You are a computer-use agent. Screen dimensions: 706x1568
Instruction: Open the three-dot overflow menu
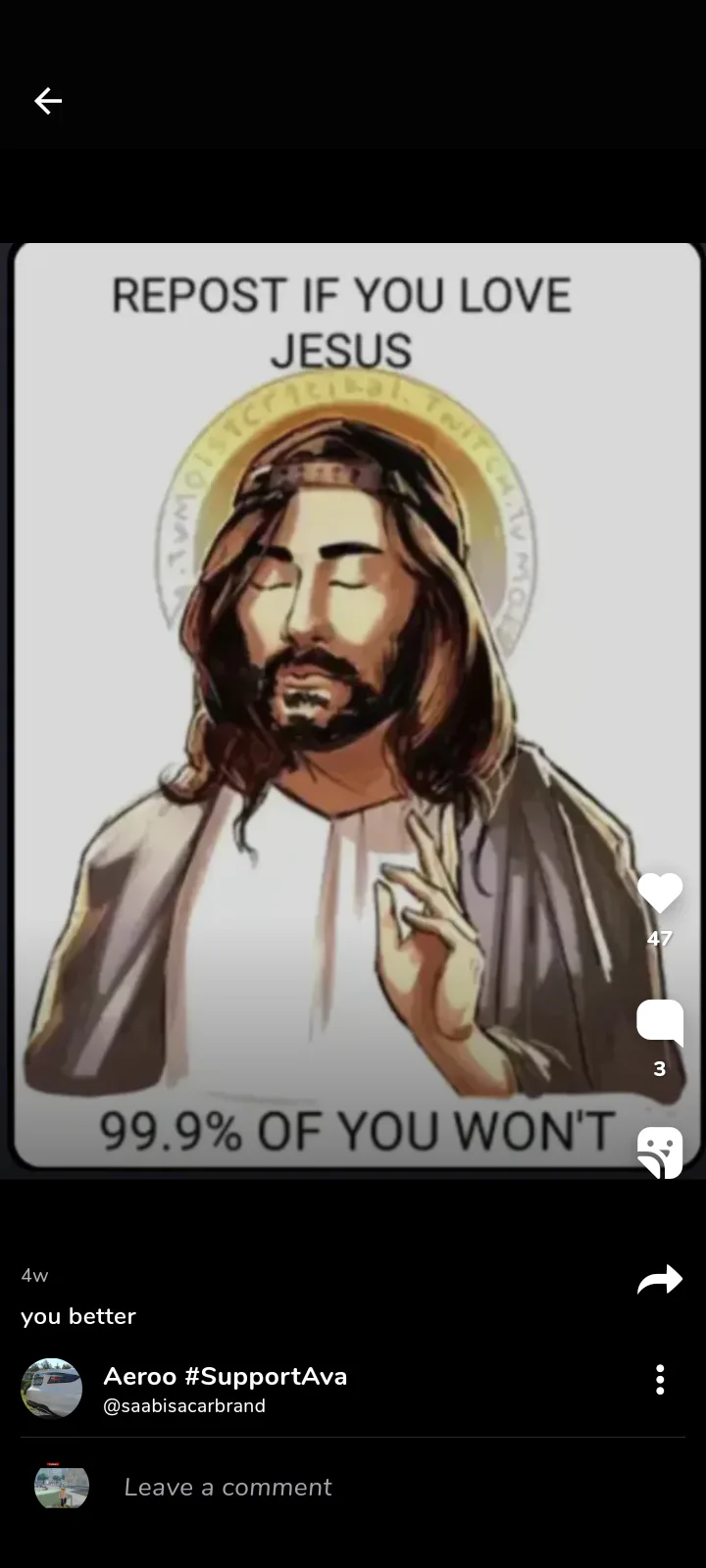660,1379
